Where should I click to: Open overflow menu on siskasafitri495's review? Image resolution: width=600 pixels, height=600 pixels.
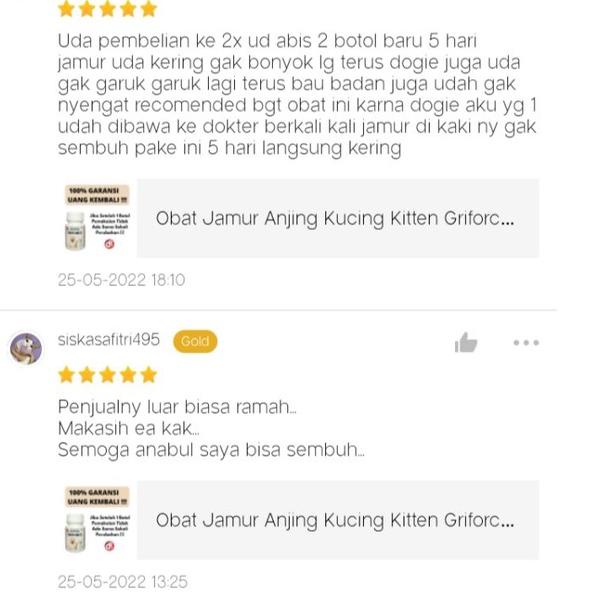(x=526, y=343)
